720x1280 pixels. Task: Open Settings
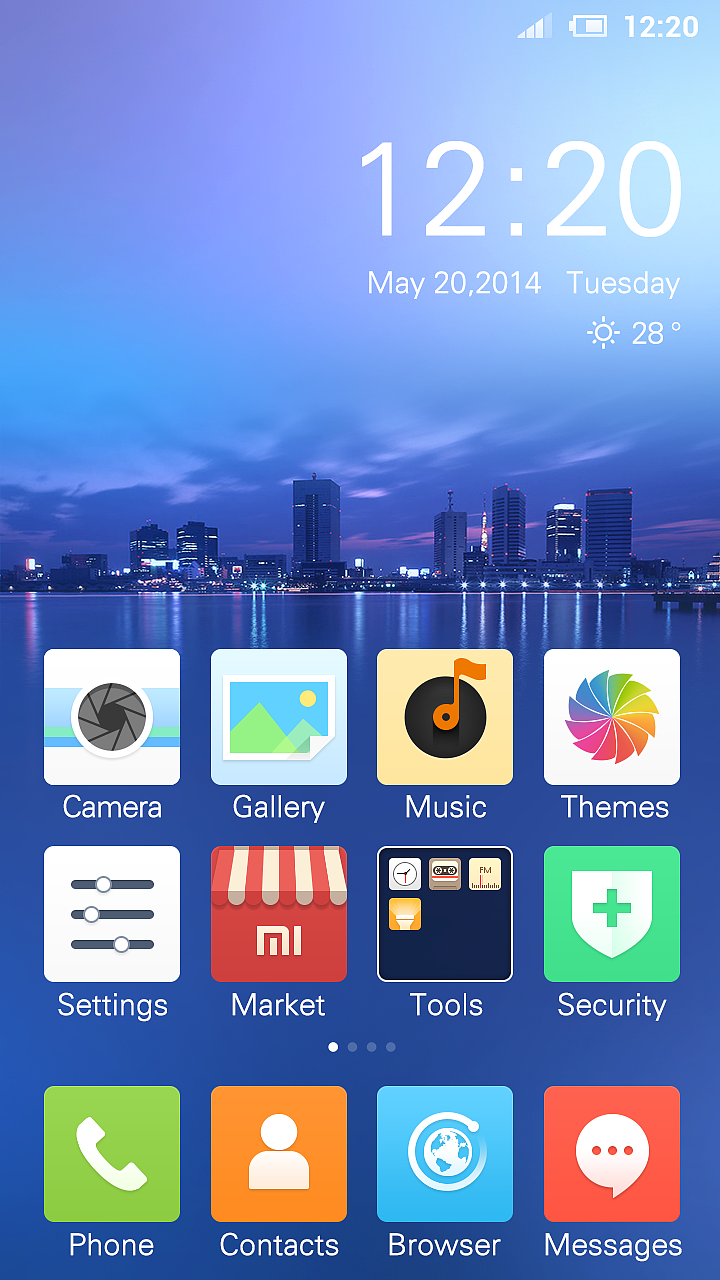[x=112, y=914]
